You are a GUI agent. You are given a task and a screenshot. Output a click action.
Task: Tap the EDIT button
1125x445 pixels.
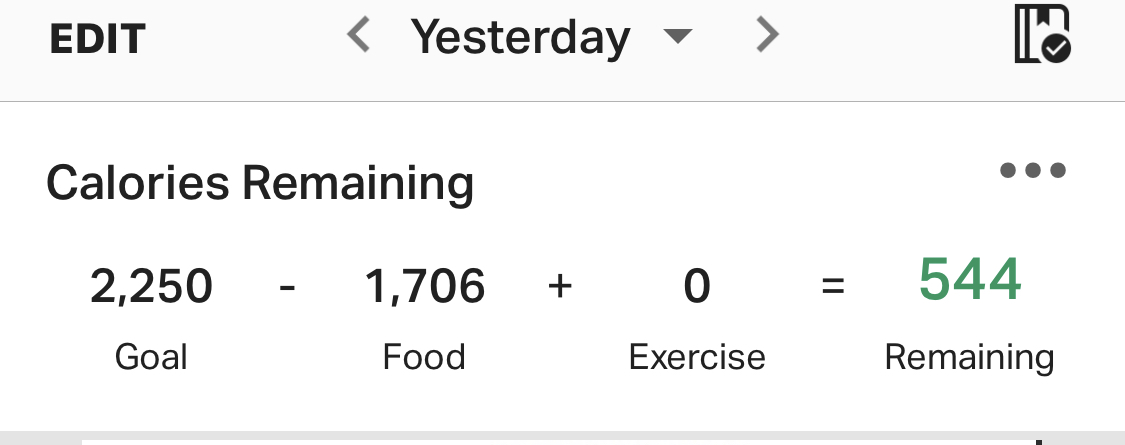click(x=97, y=39)
